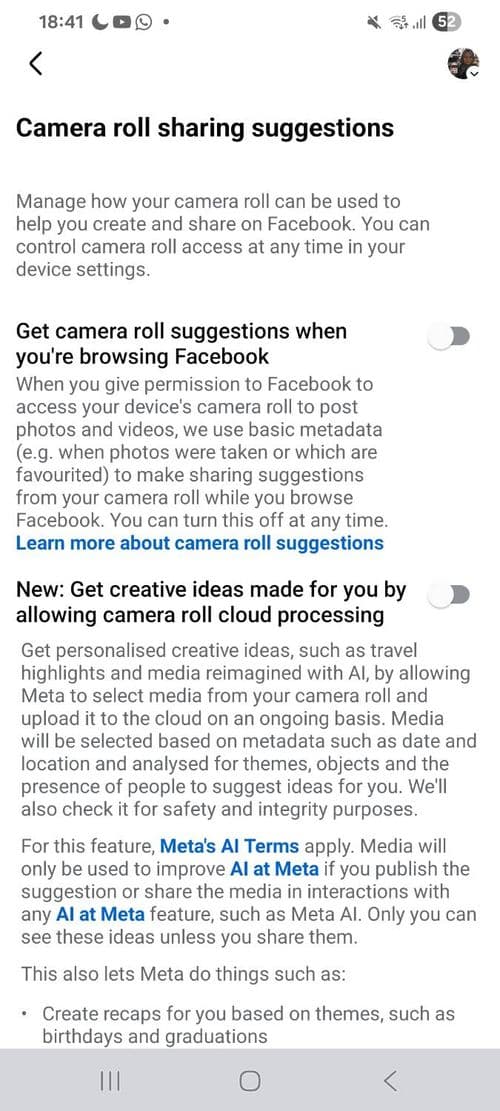Image resolution: width=500 pixels, height=1111 pixels.
Task: Enable camera roll suggestions when browsing Facebook
Action: point(450,337)
